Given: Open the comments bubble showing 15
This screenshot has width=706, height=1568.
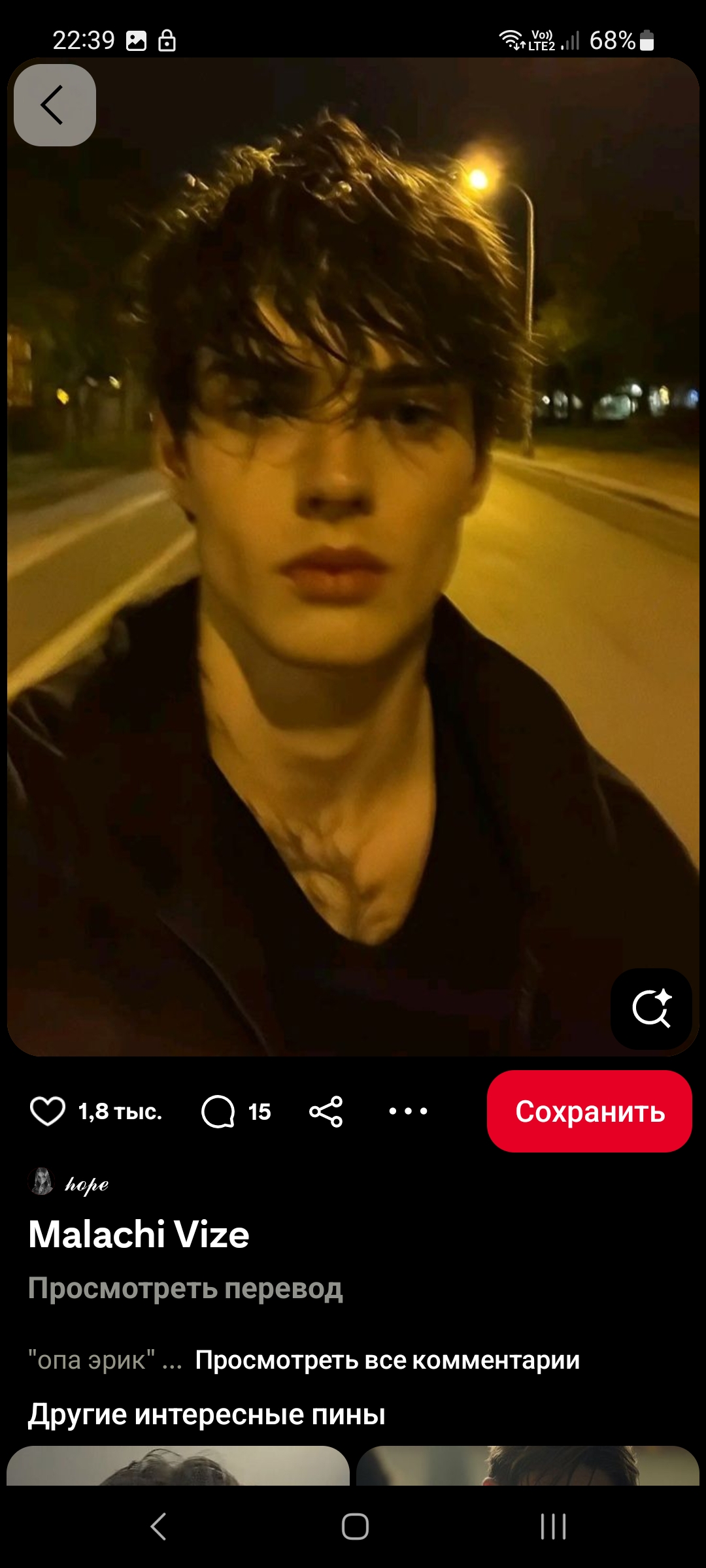Looking at the screenshot, I should point(218,1111).
